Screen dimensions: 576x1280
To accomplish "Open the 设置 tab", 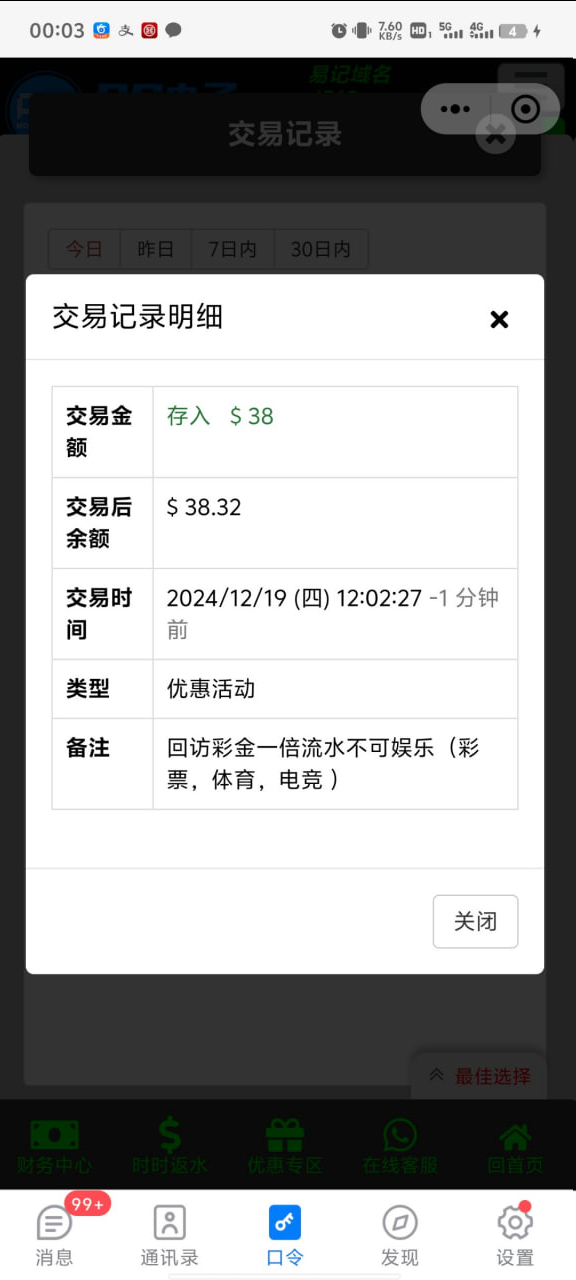I will pos(515,1236).
